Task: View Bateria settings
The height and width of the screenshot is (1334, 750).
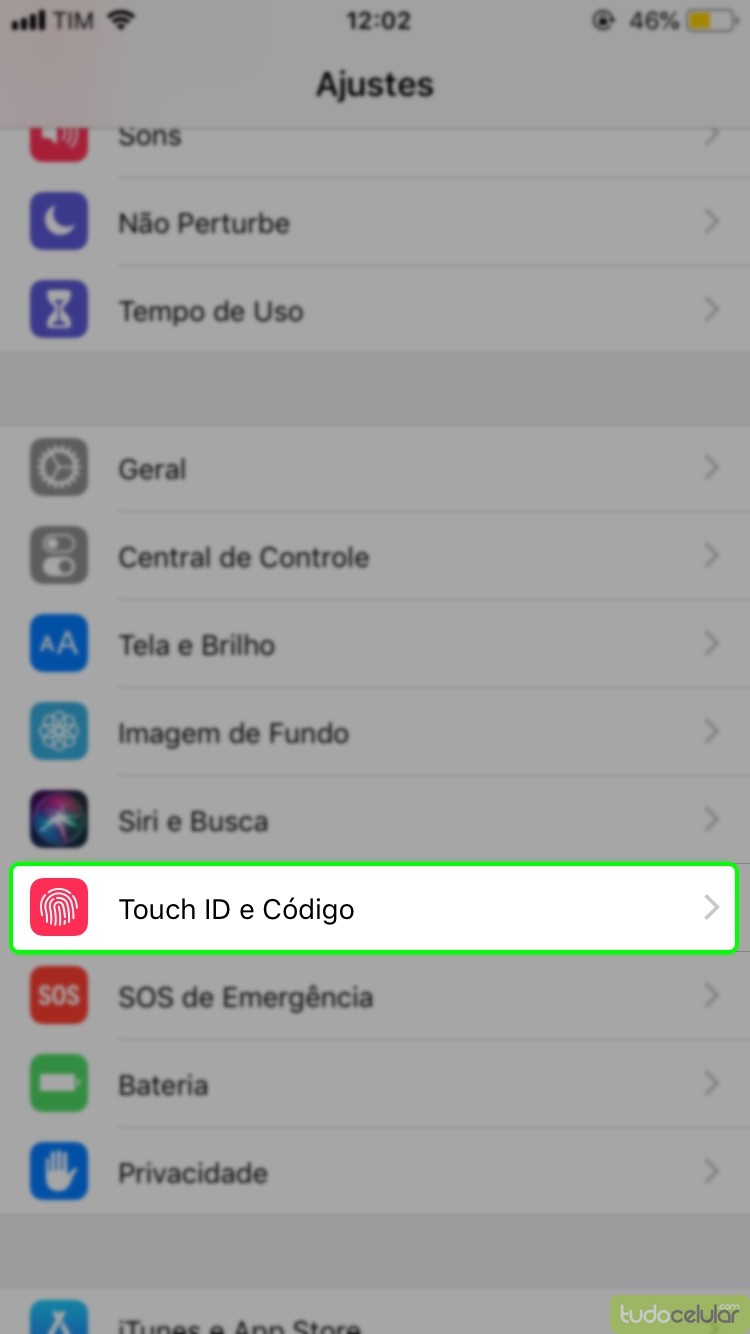Action: [374, 1085]
